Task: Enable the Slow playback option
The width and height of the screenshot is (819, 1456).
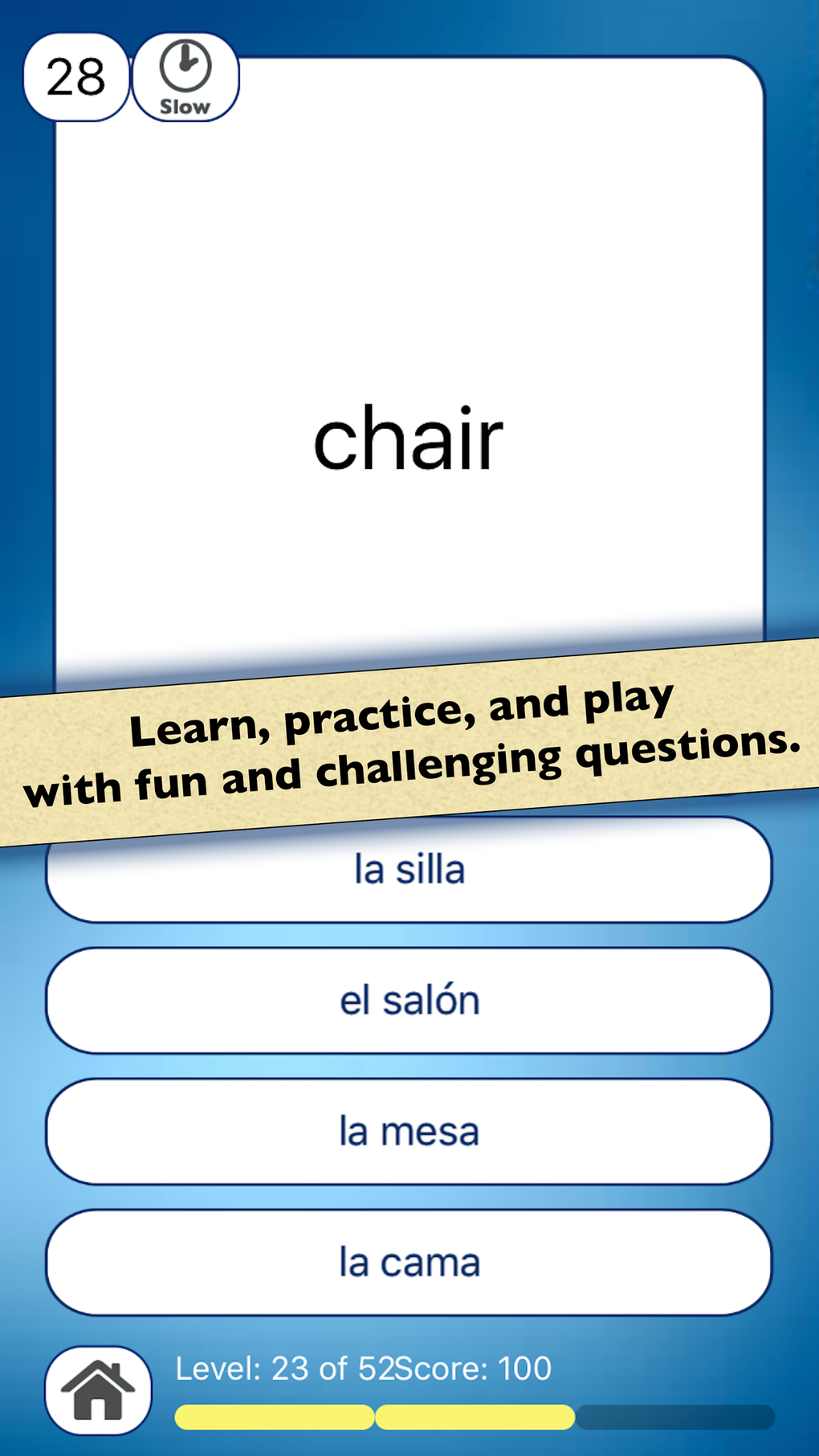Action: (x=185, y=76)
